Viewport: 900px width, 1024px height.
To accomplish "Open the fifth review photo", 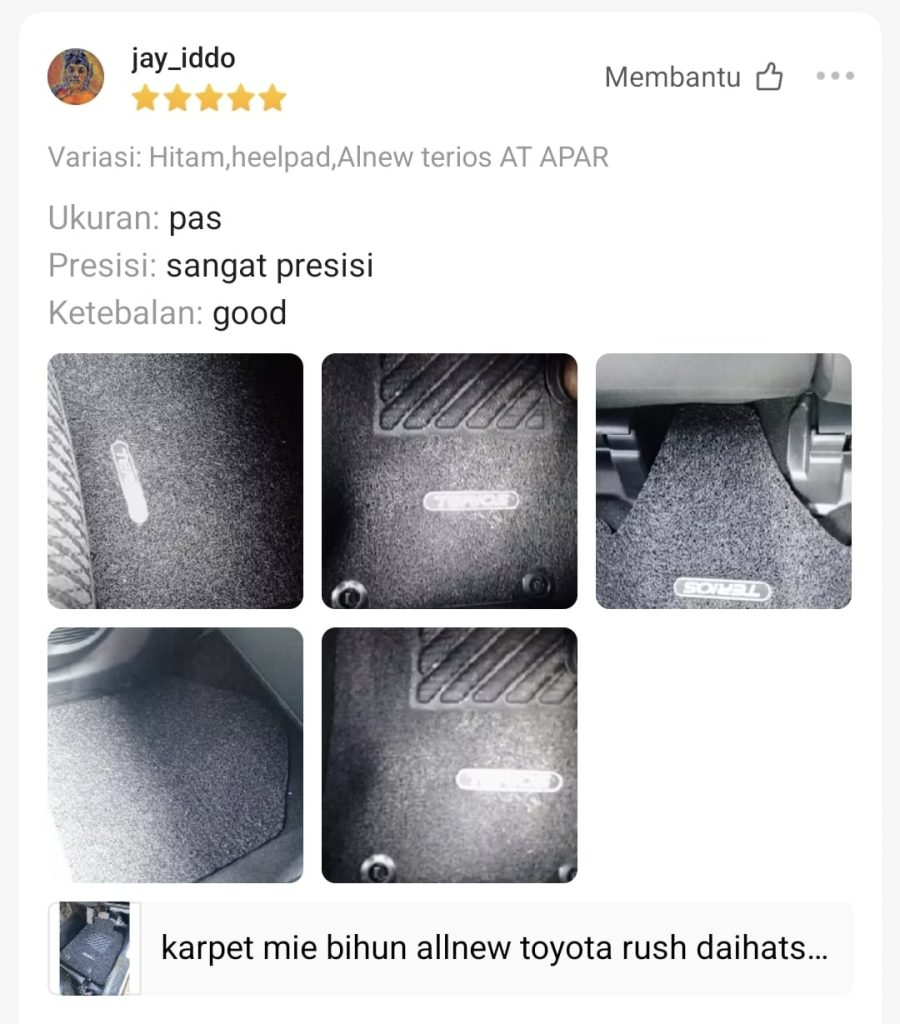I will tap(449, 755).
